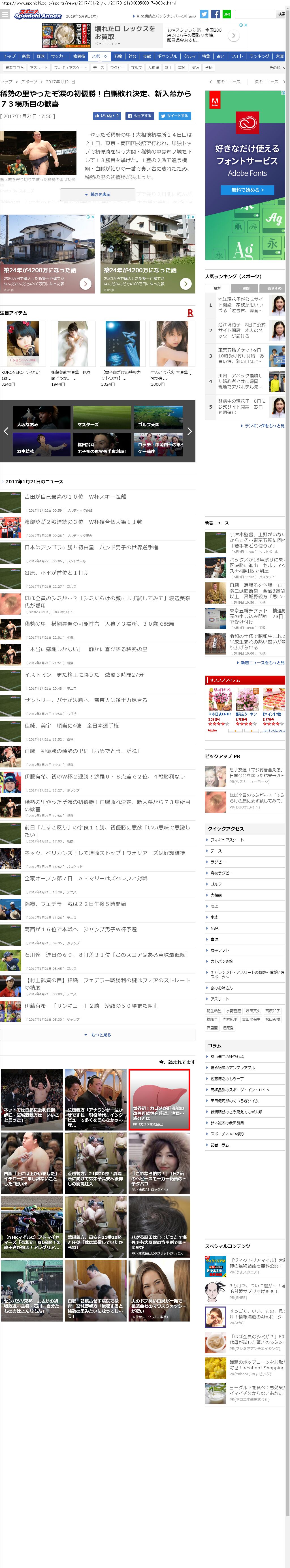The height and width of the screenshot is (1568, 290).
Task: Share the article via the シェアする button
Action: [x=140, y=116]
